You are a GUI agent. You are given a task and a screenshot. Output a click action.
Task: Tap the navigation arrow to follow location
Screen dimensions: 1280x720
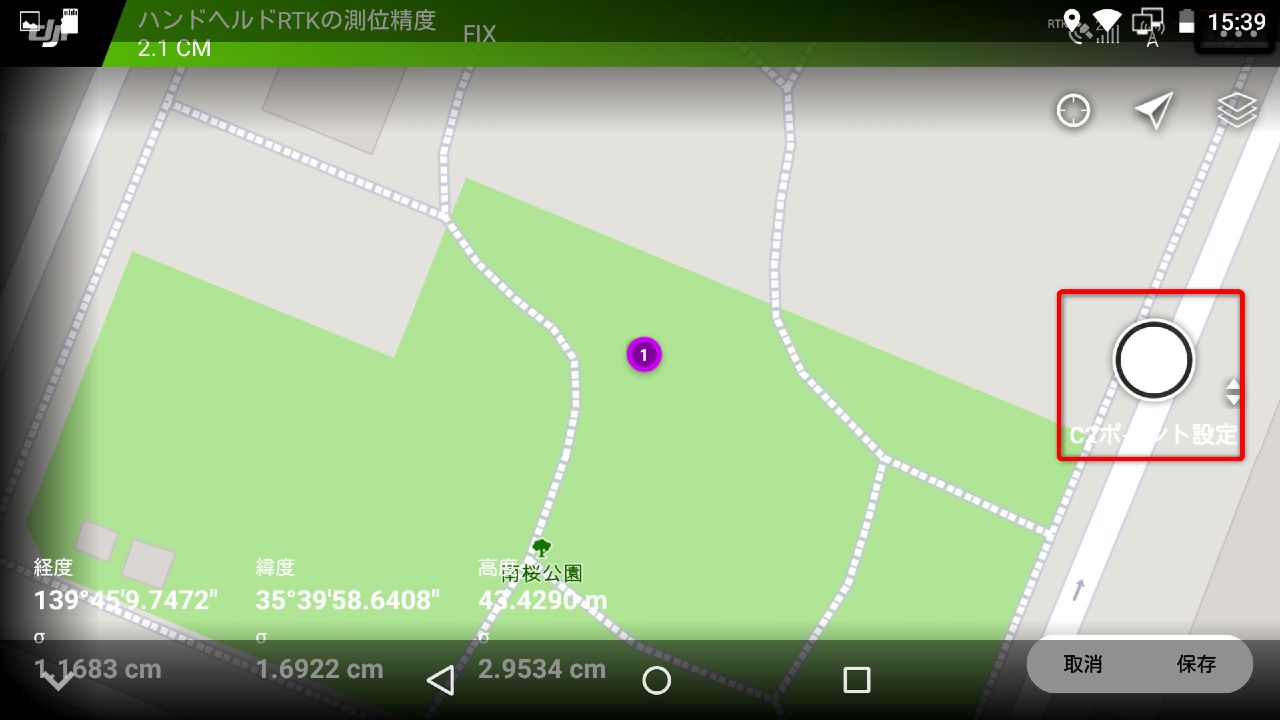[x=1153, y=110]
